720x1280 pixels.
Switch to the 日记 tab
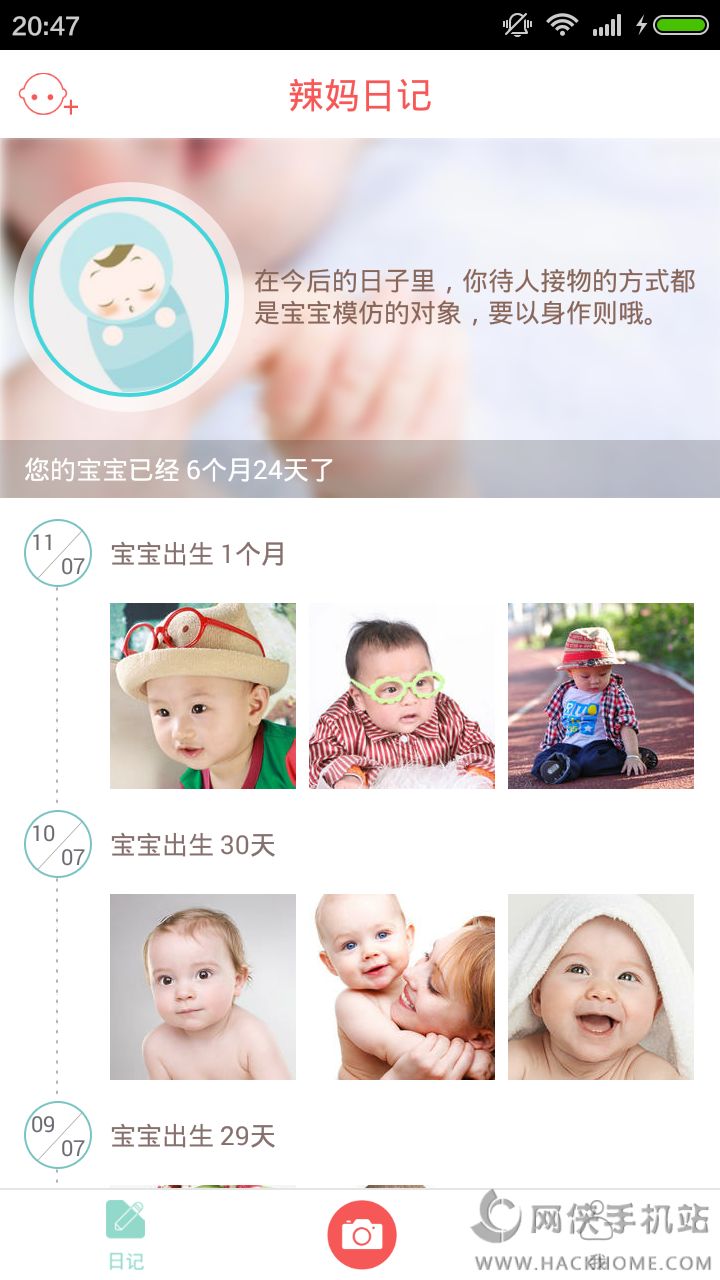coord(126,1236)
